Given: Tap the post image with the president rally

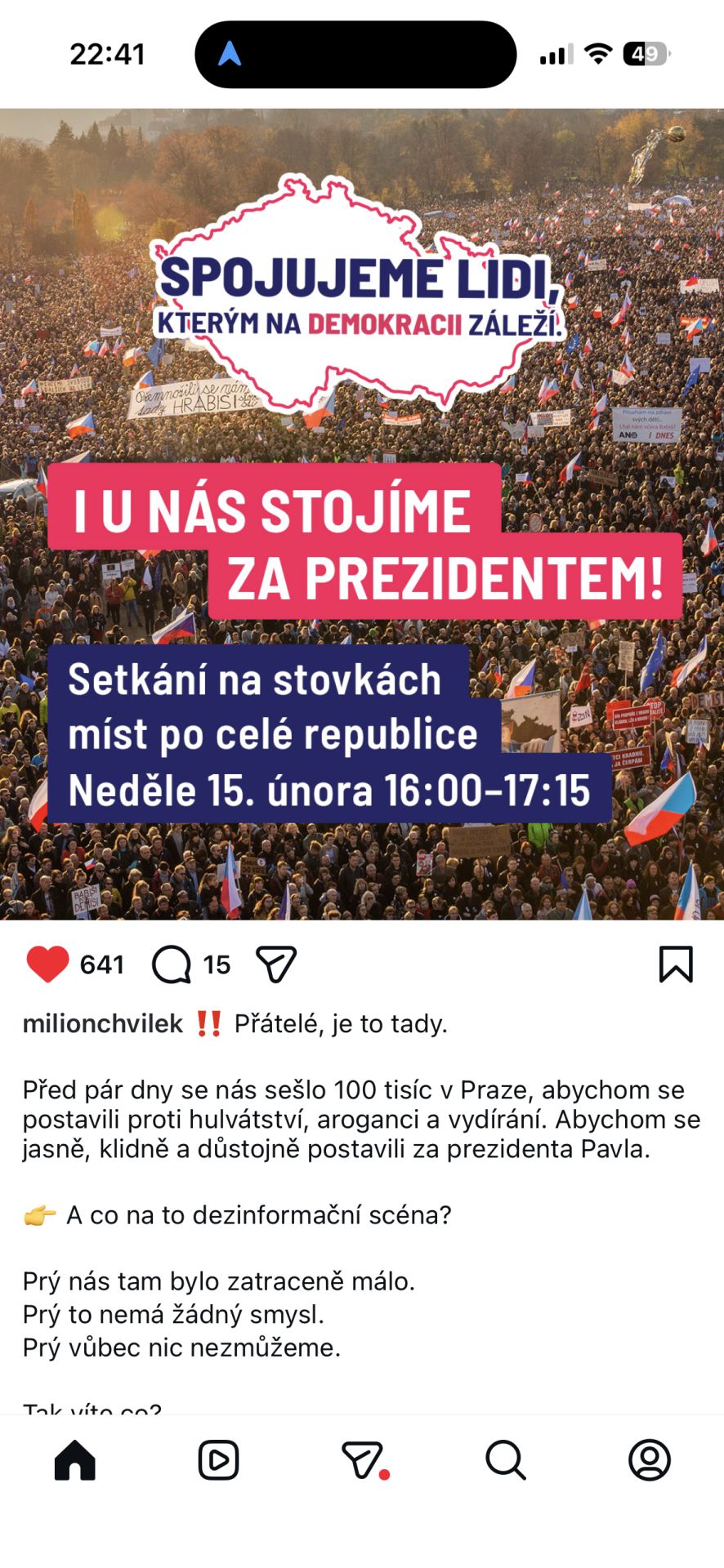Looking at the screenshot, I should click(x=362, y=514).
